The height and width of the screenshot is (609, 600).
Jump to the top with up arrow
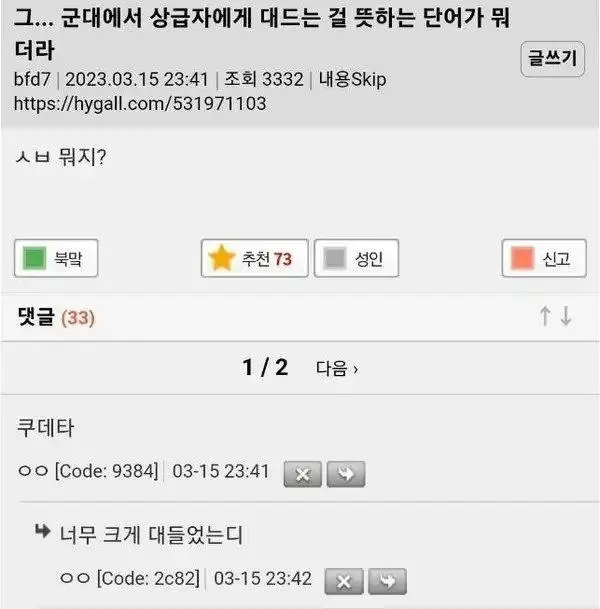545,316
